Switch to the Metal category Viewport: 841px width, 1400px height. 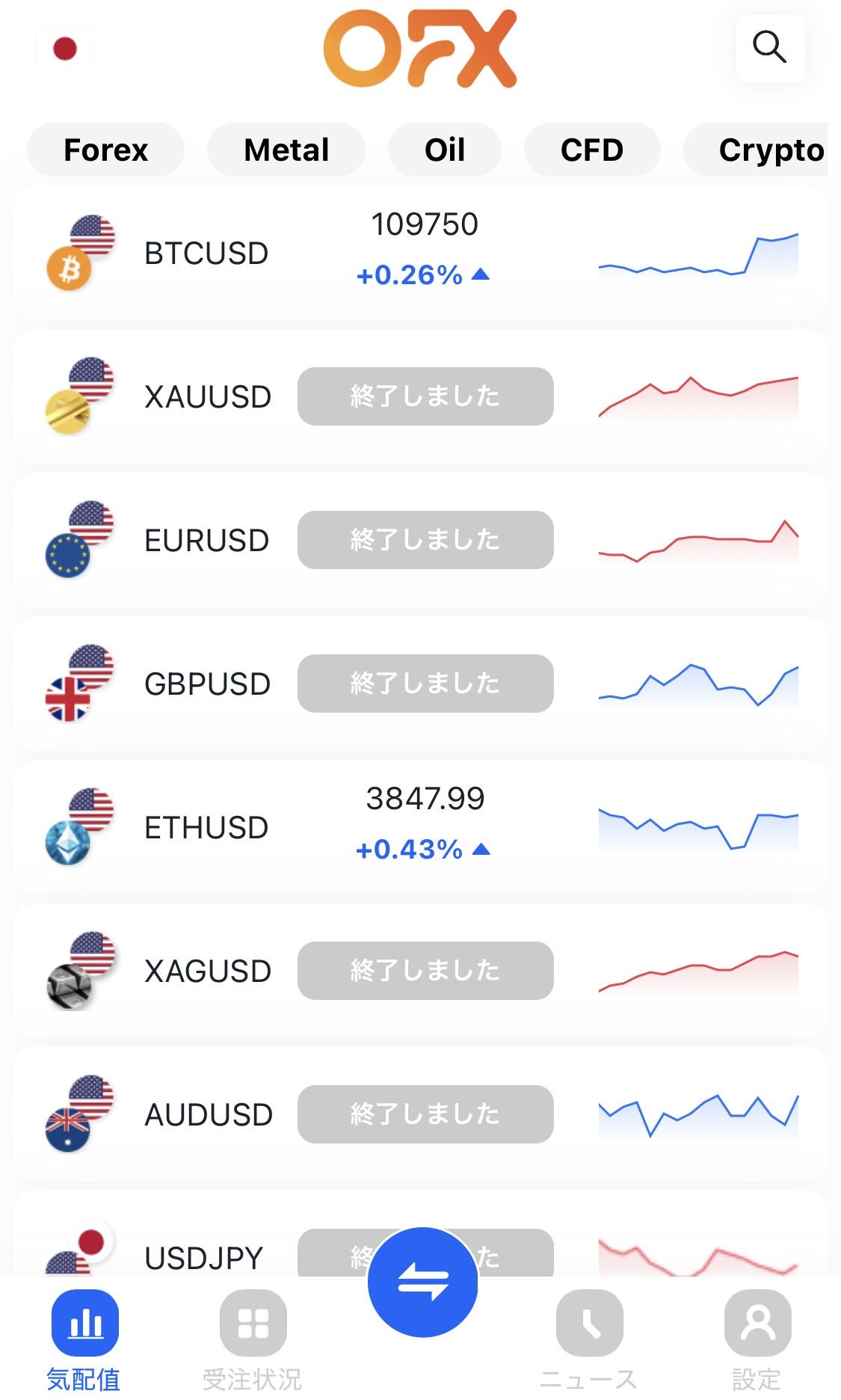(286, 150)
